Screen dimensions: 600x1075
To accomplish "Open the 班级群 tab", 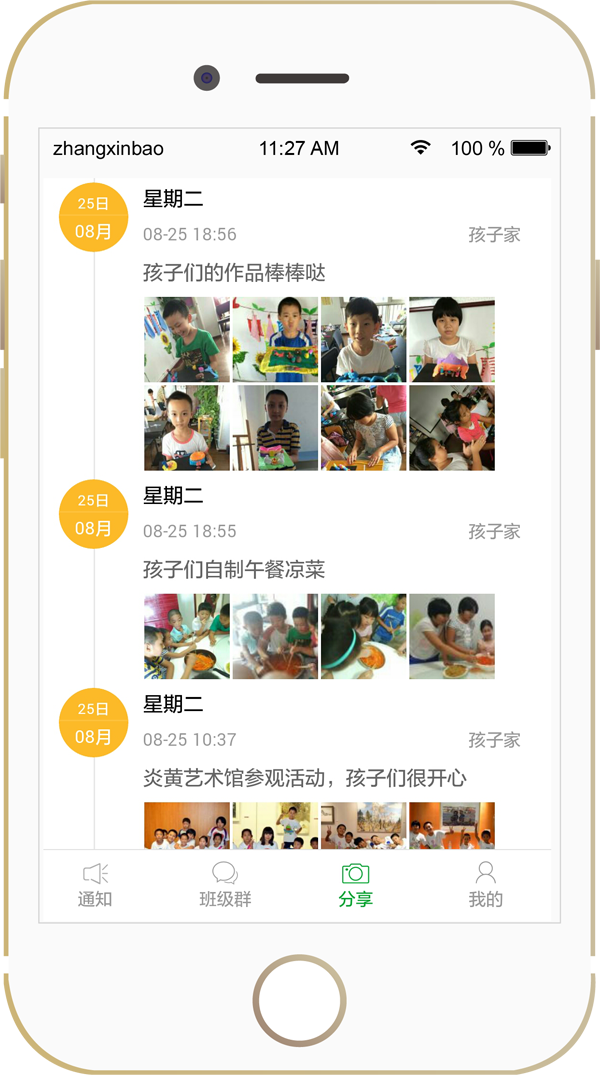I will [x=225, y=885].
